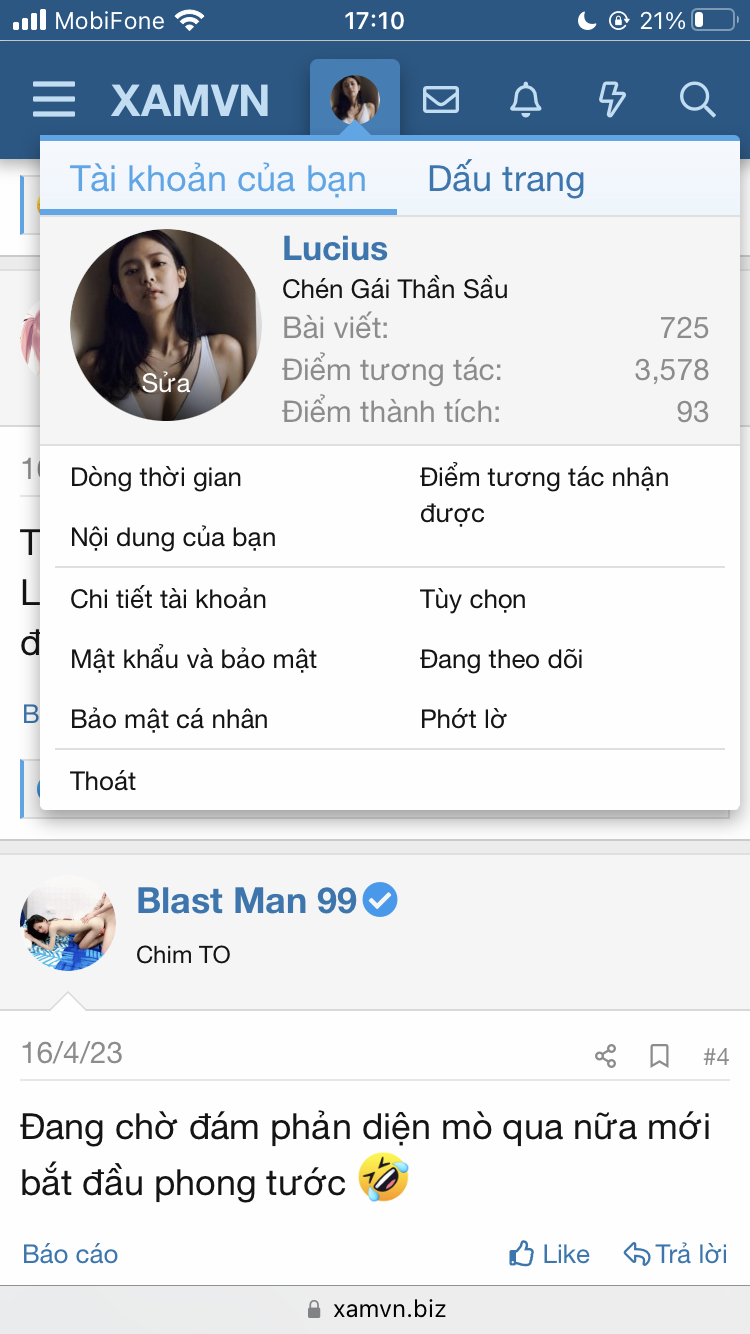Log out via Thoát
This screenshot has height=1334, width=750.
click(103, 781)
